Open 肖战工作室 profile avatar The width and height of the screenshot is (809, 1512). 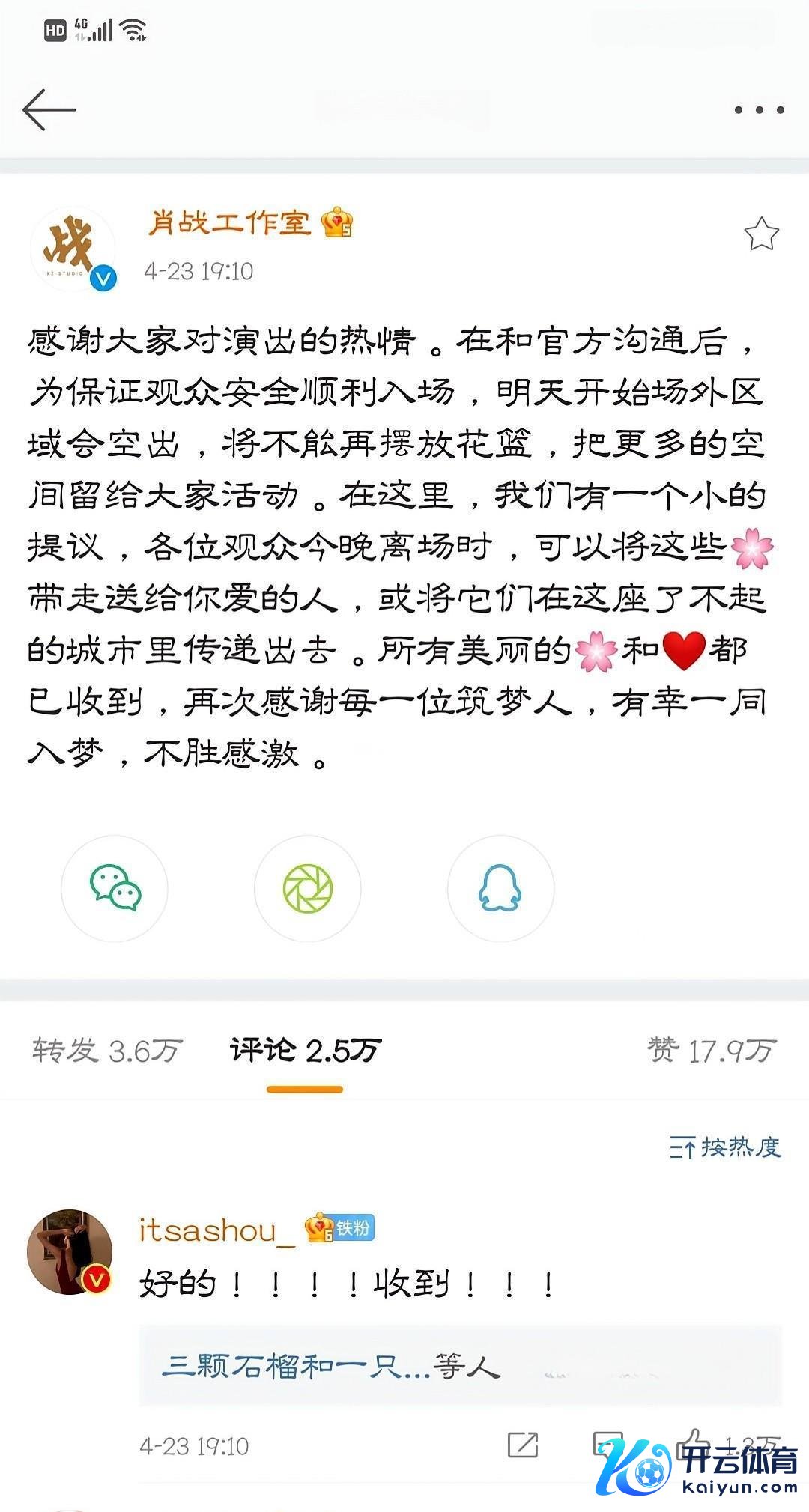(72, 249)
